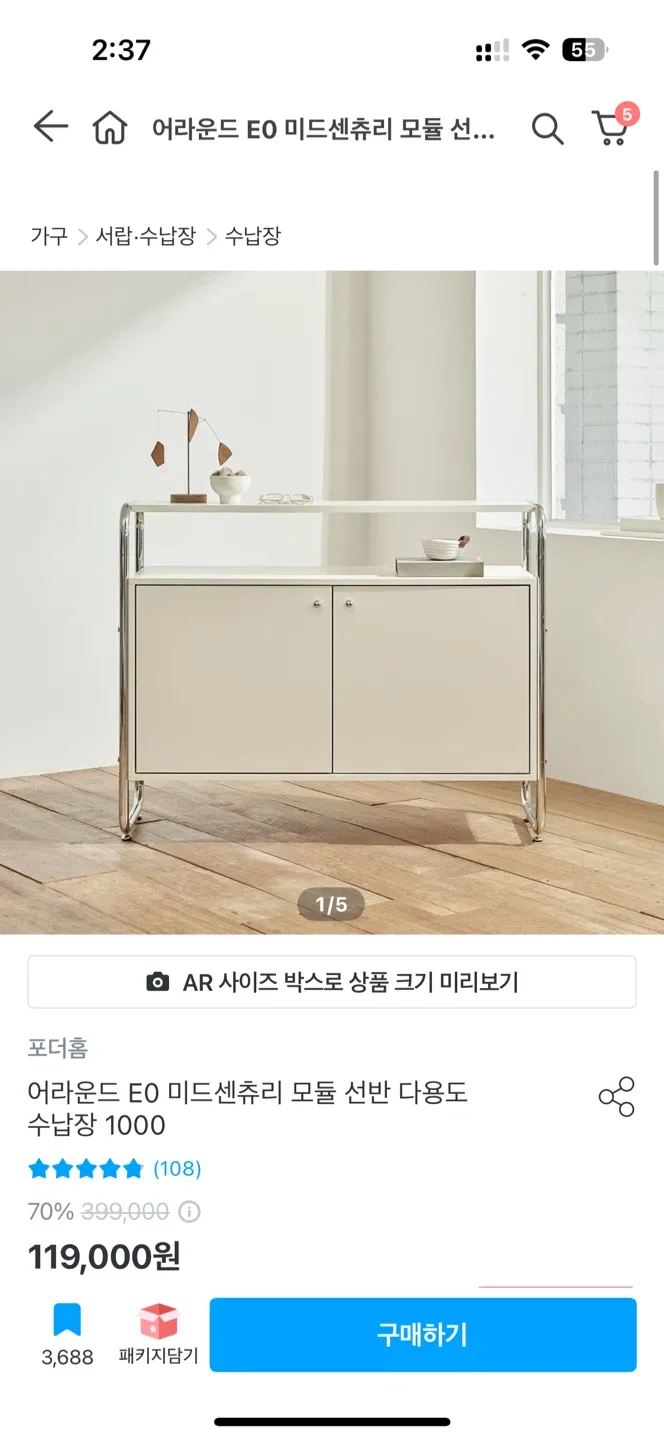Bookmark this product with 3,688 saves
The height and width of the screenshot is (1440, 664).
point(67,1333)
